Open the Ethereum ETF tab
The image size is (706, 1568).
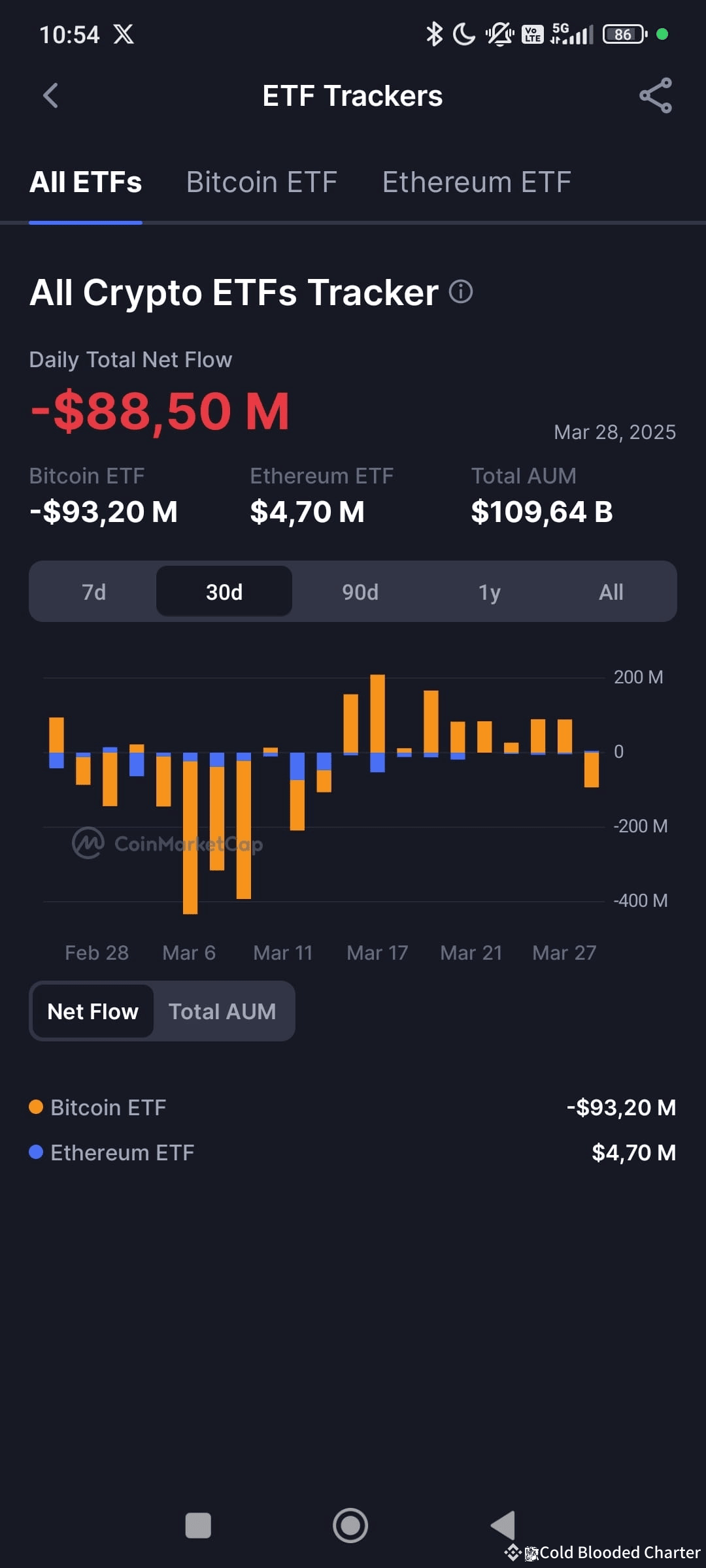pyautogui.click(x=477, y=182)
